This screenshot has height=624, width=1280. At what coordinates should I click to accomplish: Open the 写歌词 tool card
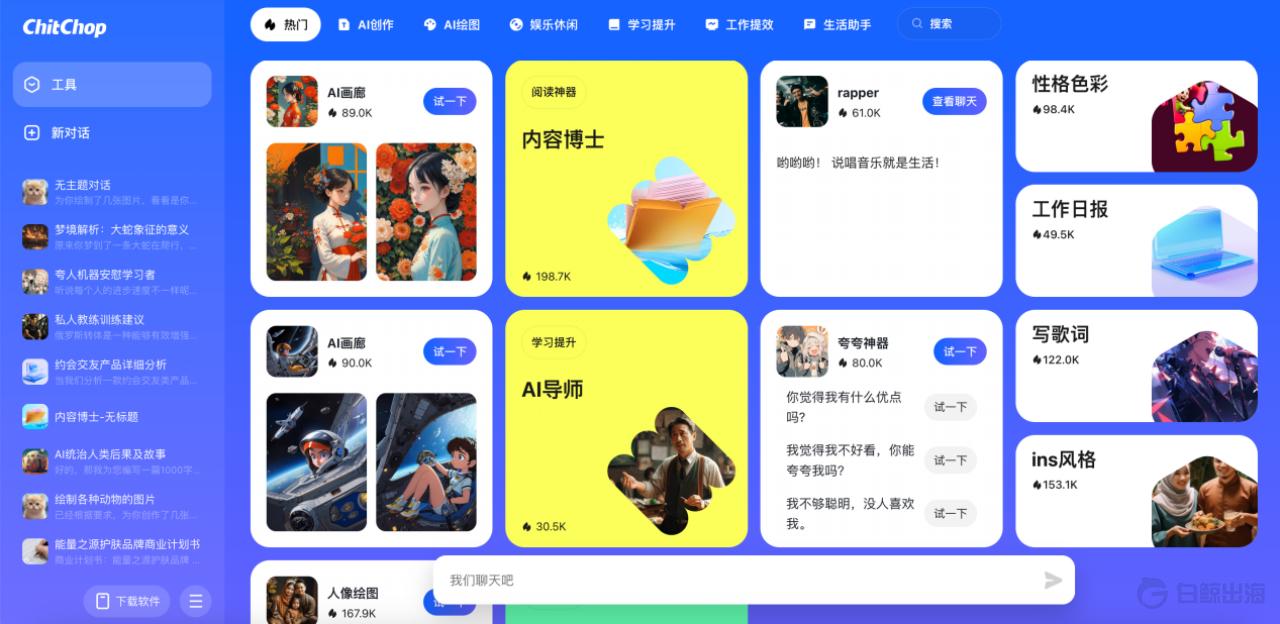pyautogui.click(x=1136, y=366)
